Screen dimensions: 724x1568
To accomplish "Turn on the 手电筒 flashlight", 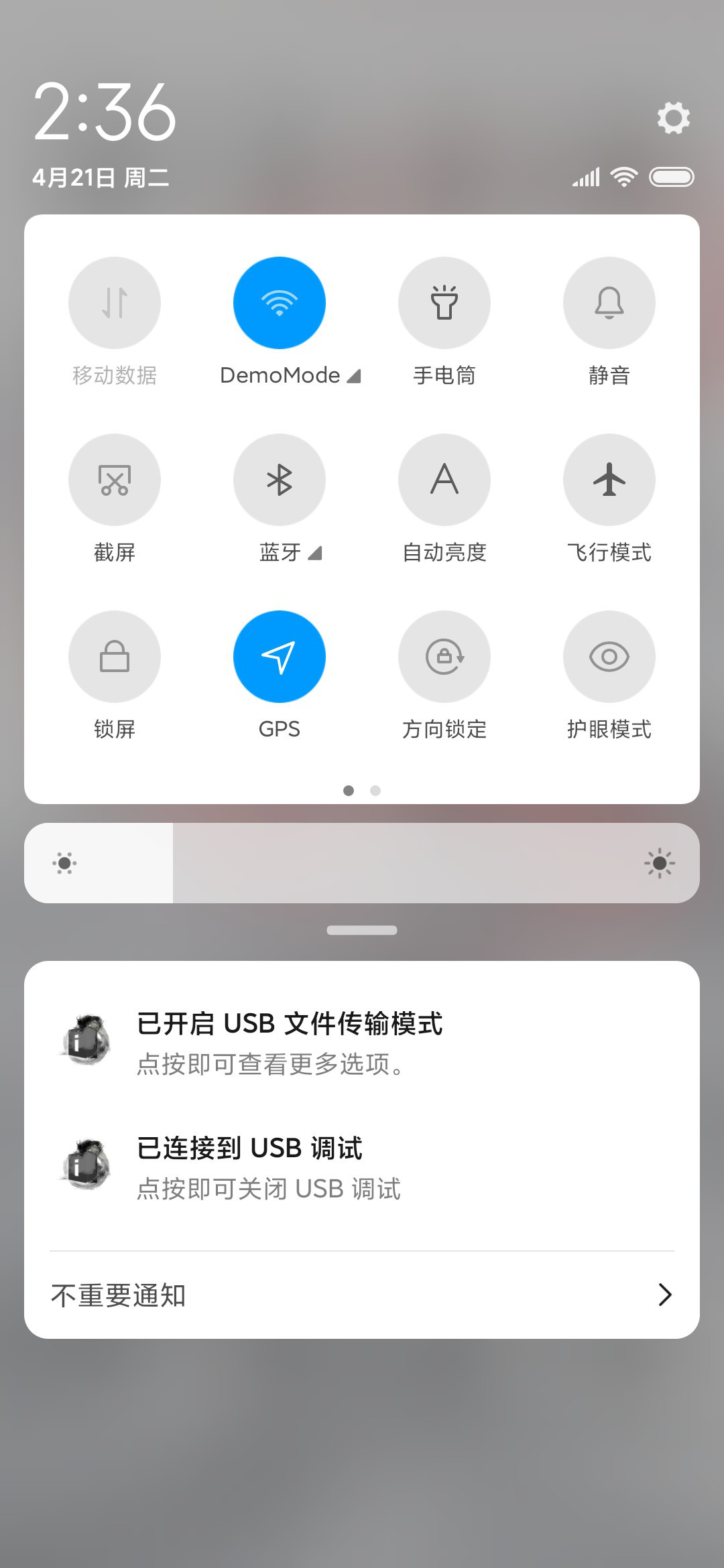I will coord(444,303).
